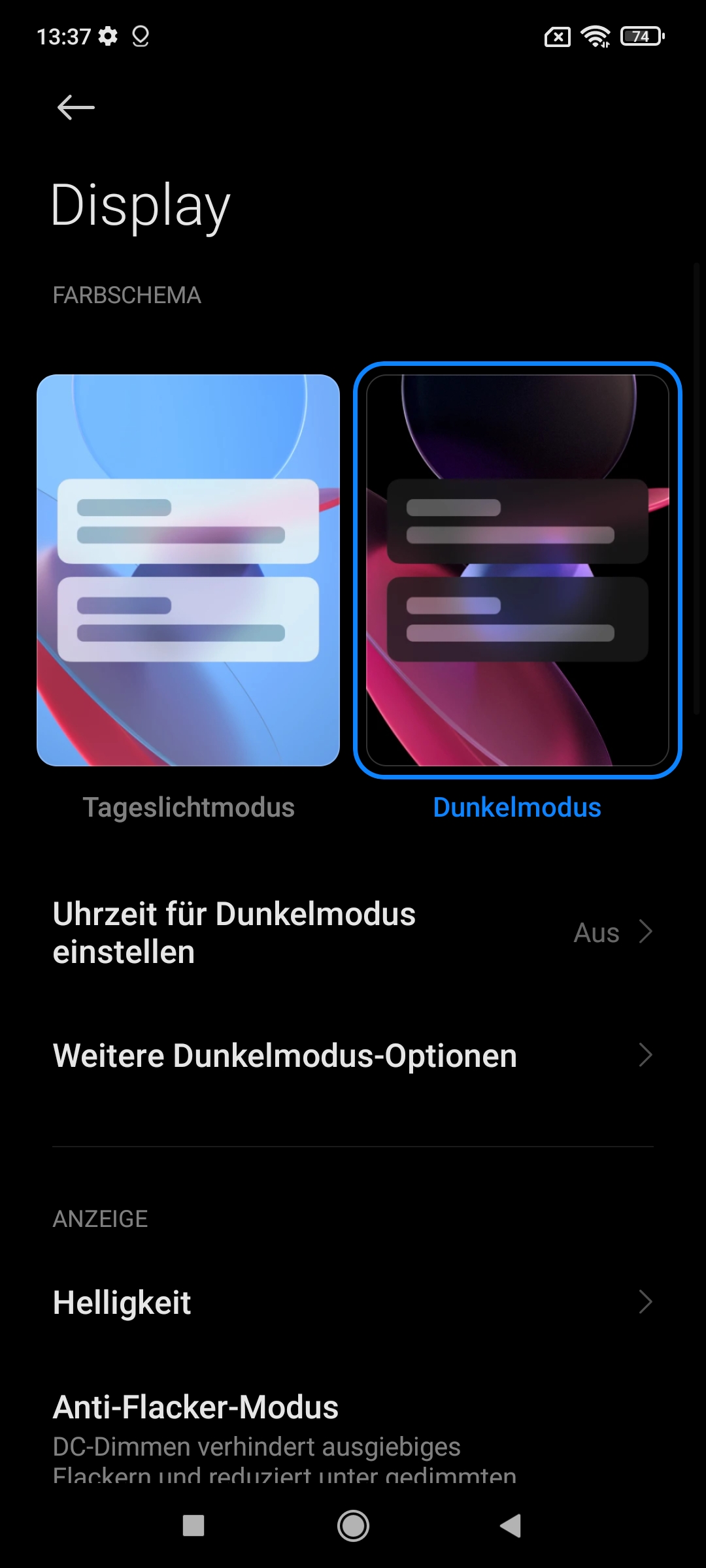This screenshot has height=1568, width=706.
Task: Open Weitere Dunkelmodus-Optionen
Action: click(x=353, y=1055)
